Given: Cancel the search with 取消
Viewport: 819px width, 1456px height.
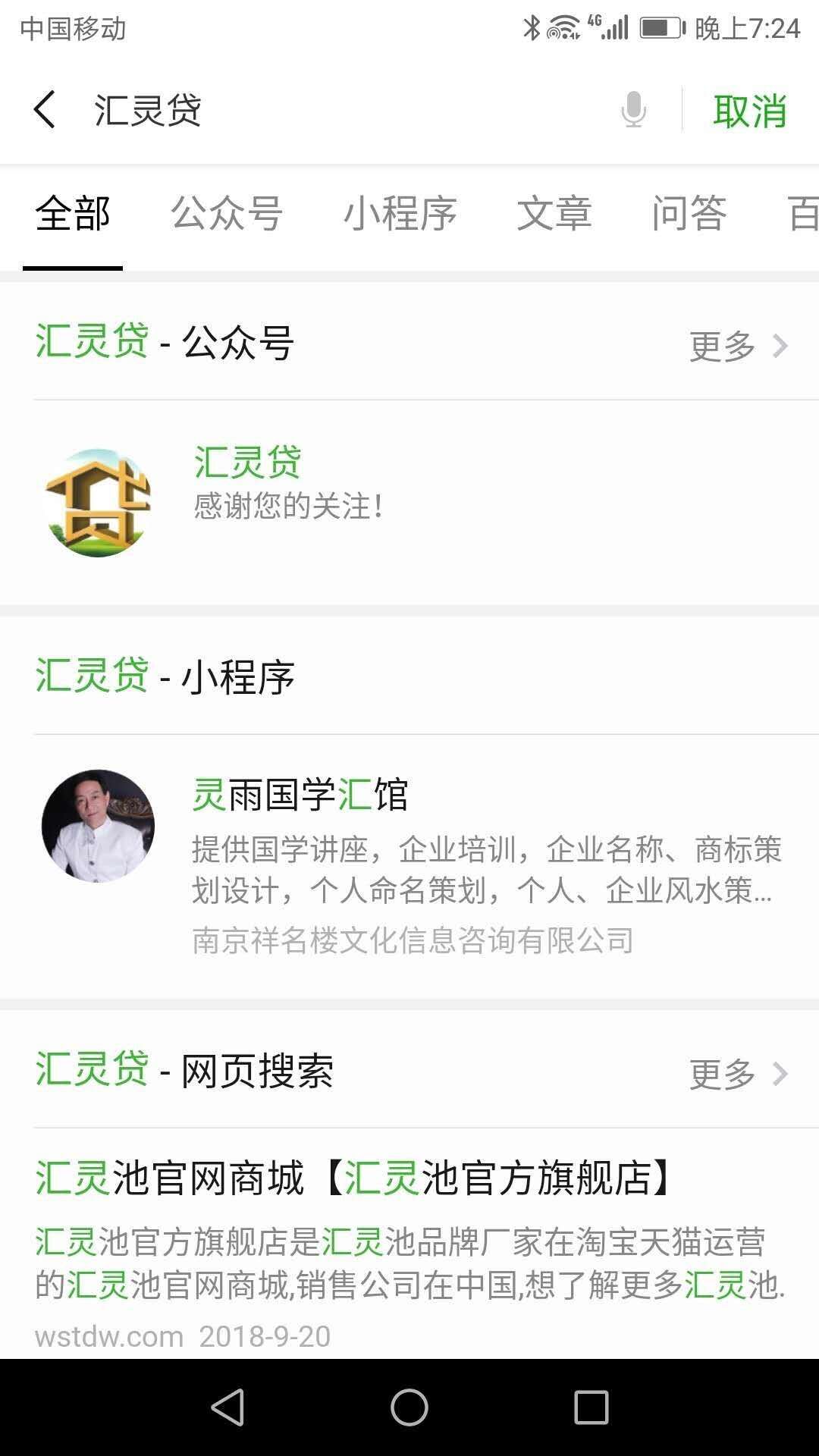Looking at the screenshot, I should click(749, 111).
